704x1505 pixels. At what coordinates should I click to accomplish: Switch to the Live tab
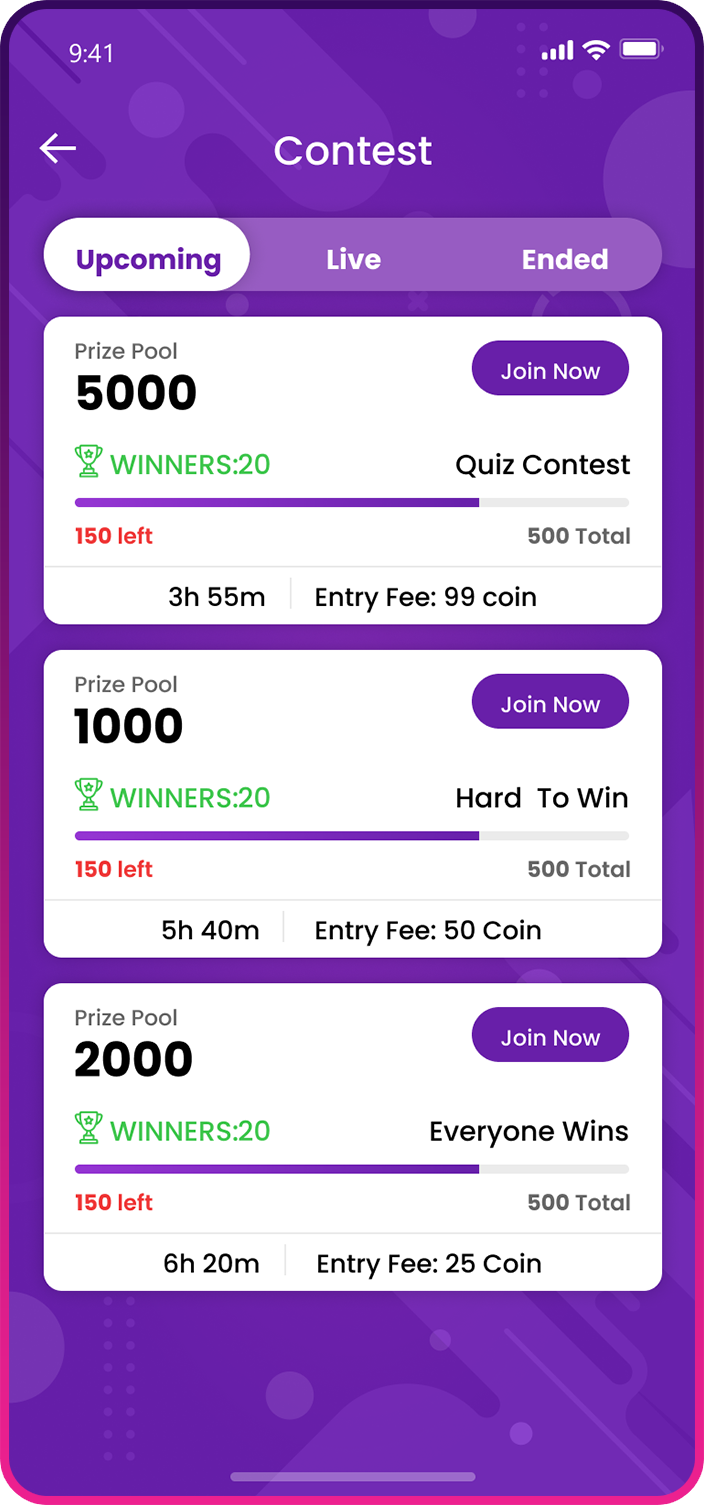[x=353, y=259]
